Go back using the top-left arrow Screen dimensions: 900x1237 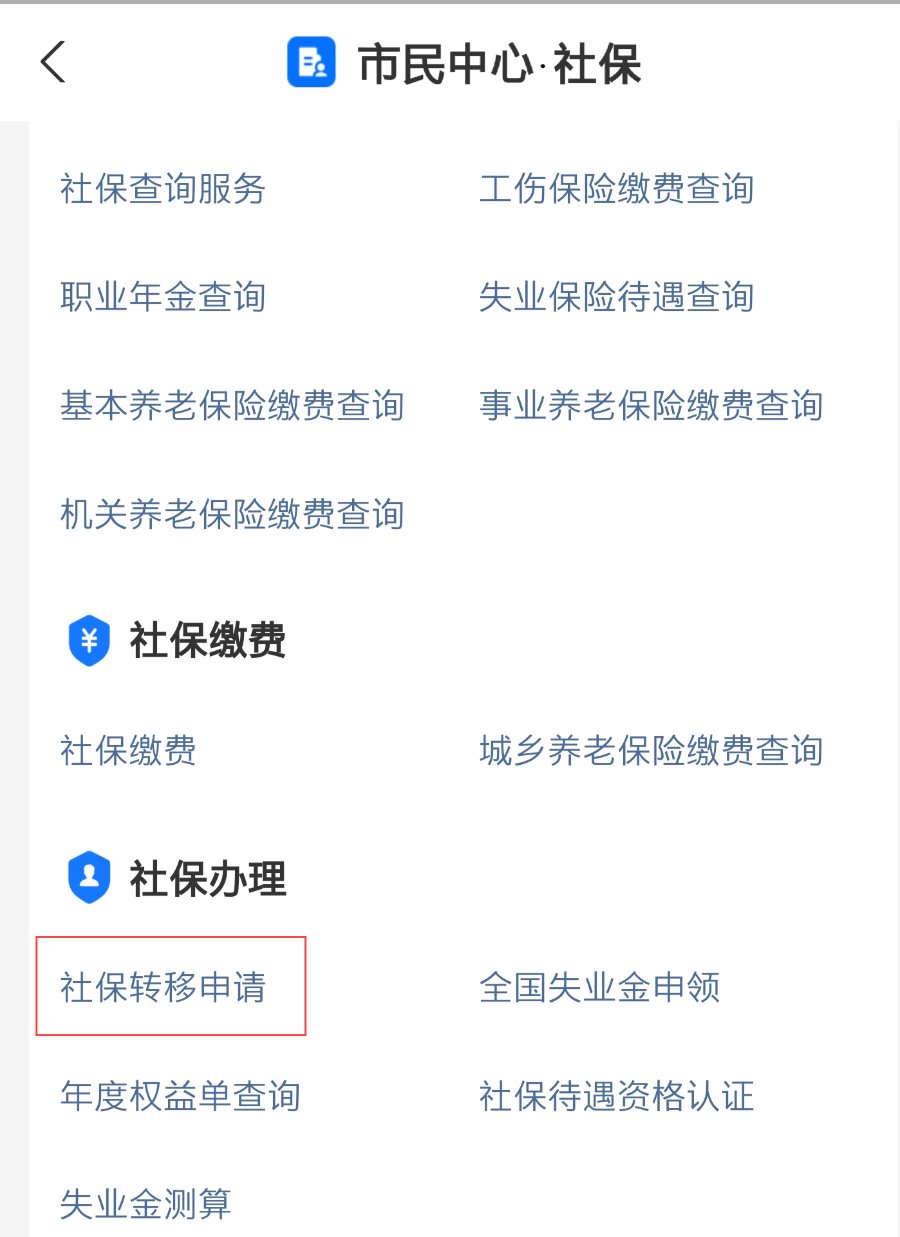52,62
